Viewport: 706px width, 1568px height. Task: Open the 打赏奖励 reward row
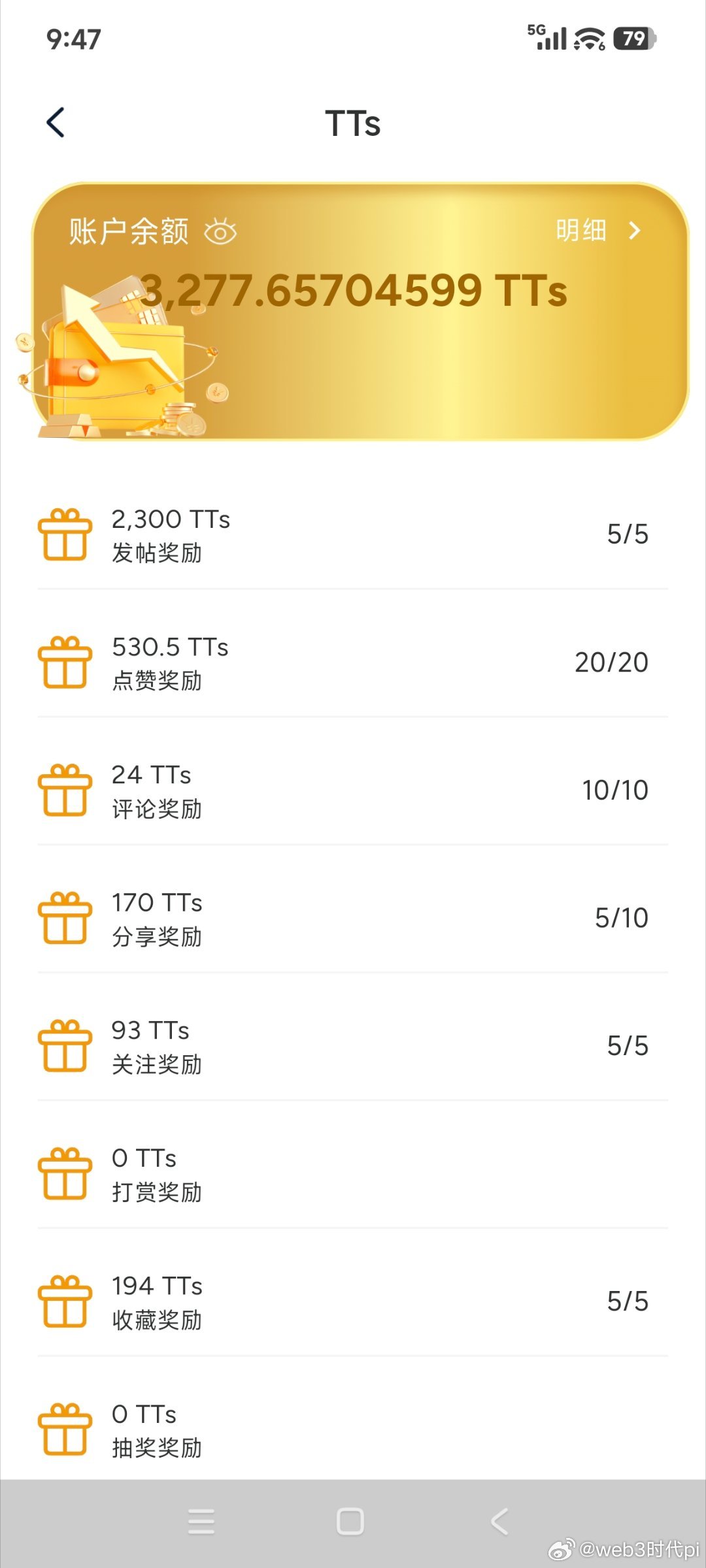pos(353,1174)
